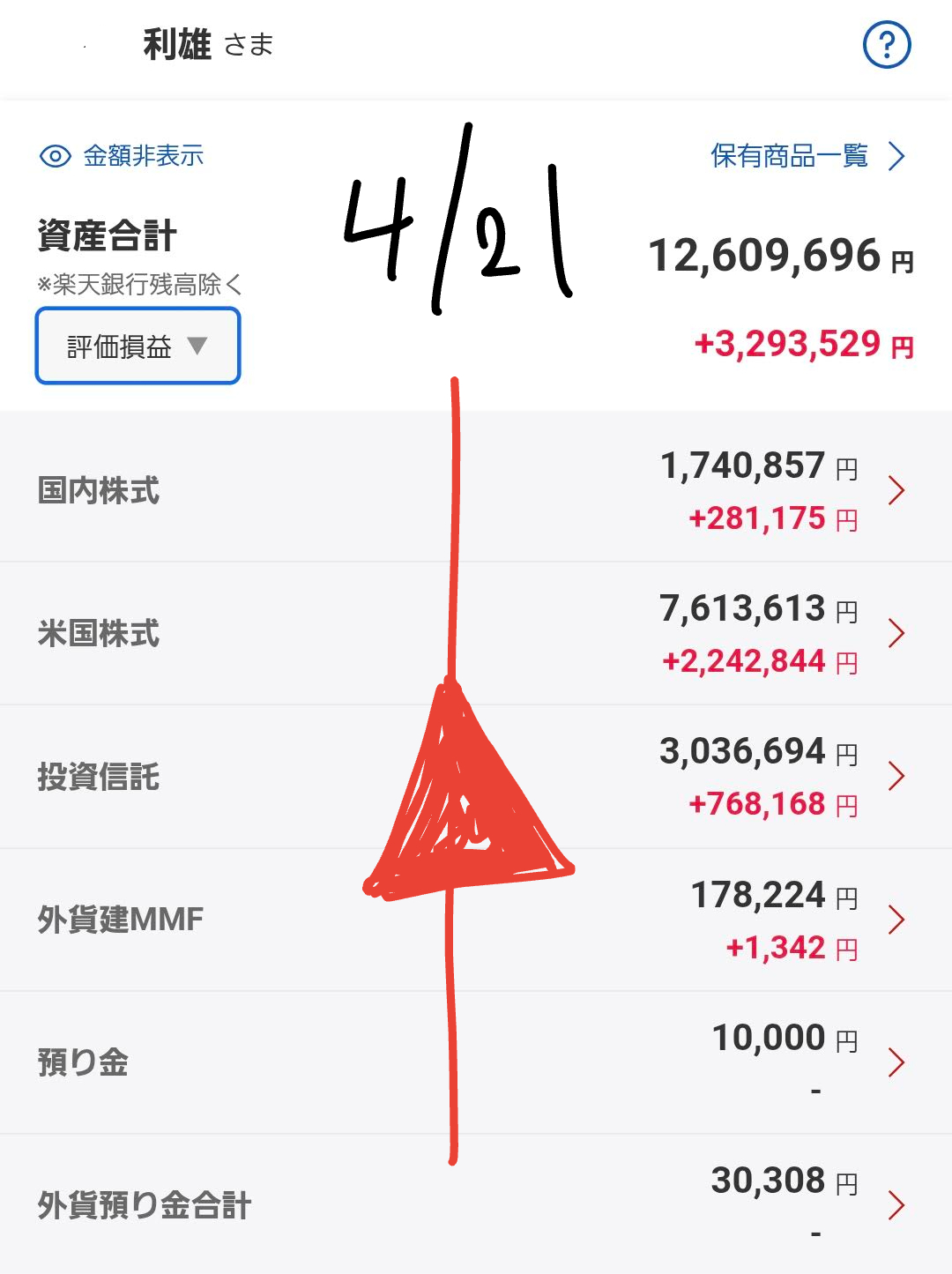Open 外貨預り金合計 row
952x1274 pixels.
coord(476,1204)
